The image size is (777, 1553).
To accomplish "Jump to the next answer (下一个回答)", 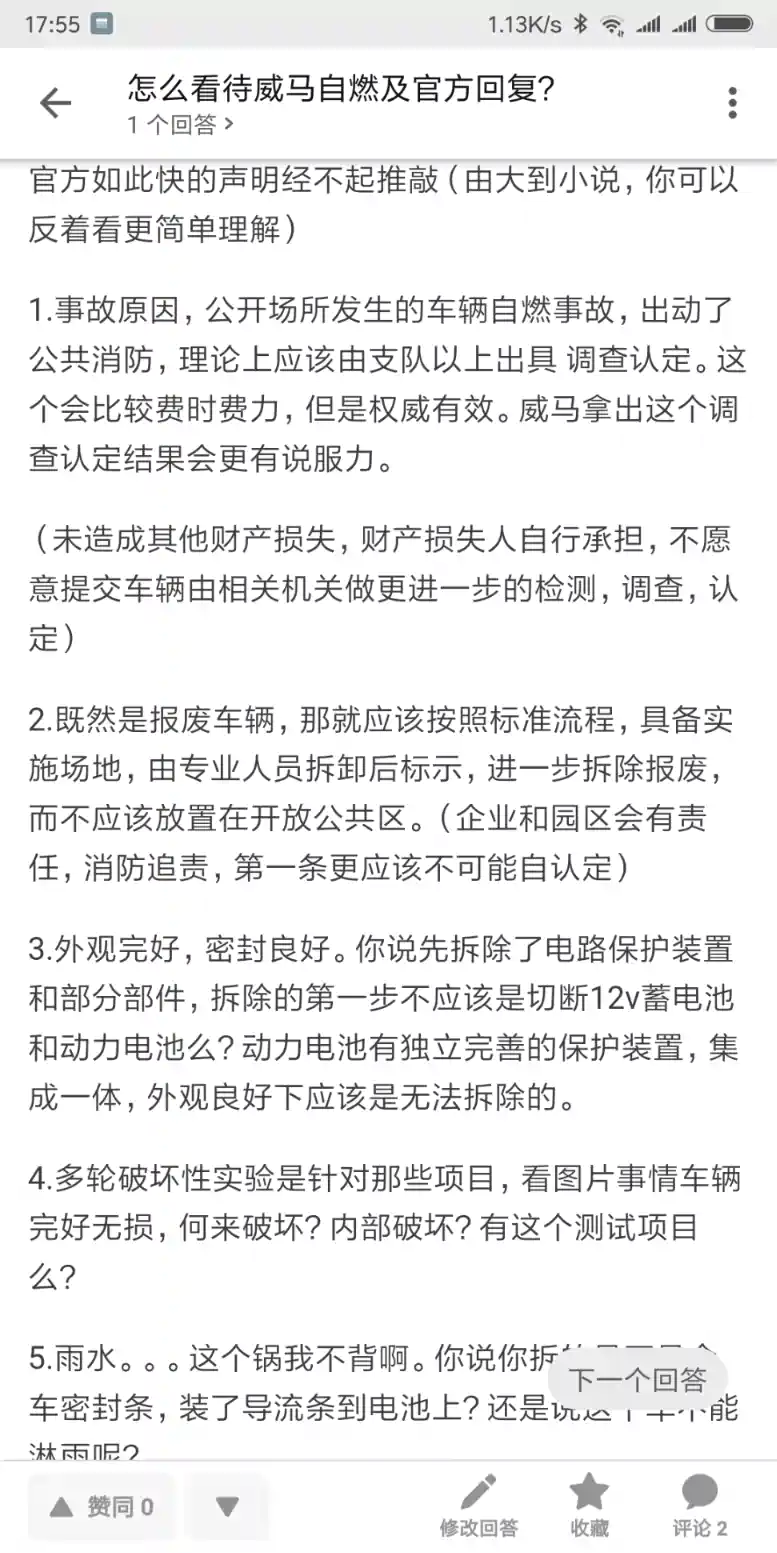I will [638, 1380].
